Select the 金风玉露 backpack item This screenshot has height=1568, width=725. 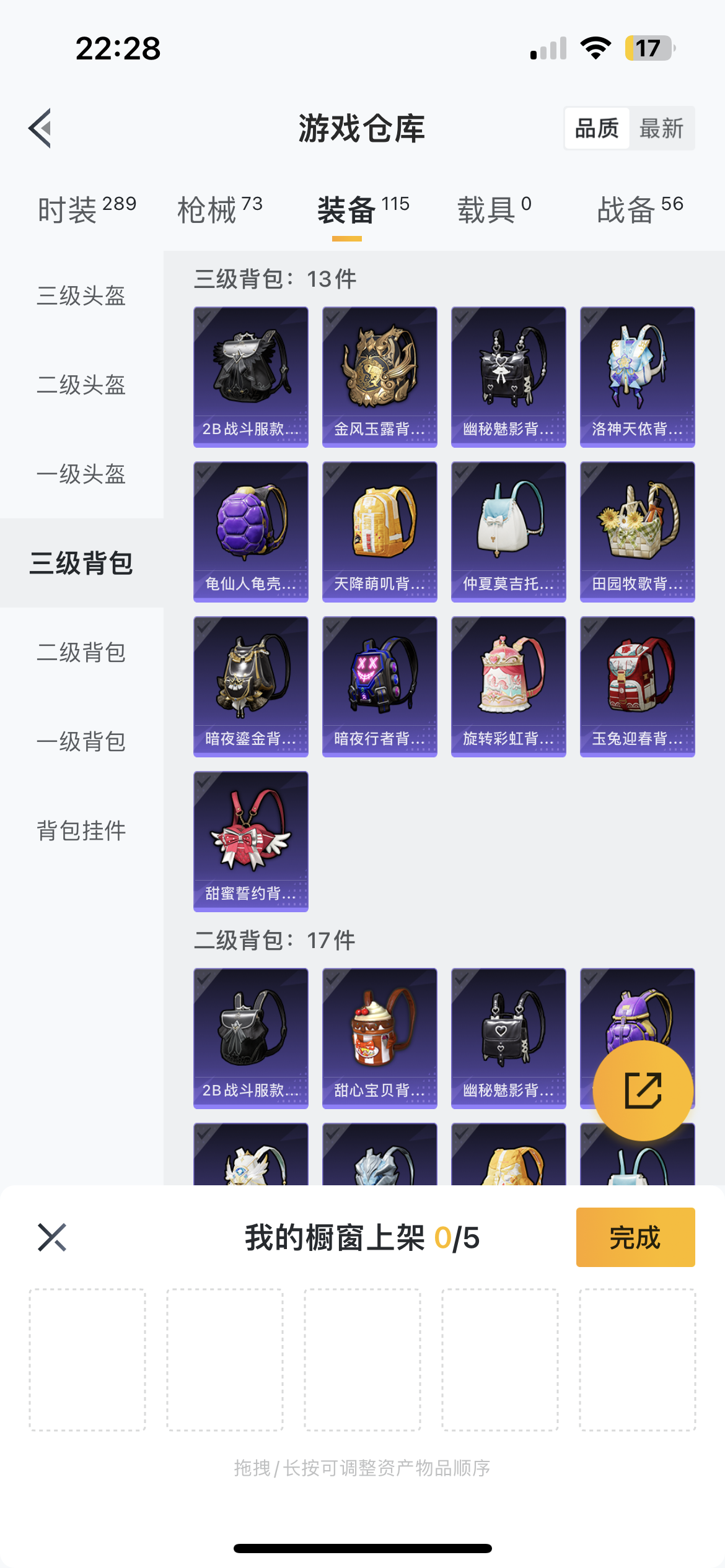coord(379,377)
